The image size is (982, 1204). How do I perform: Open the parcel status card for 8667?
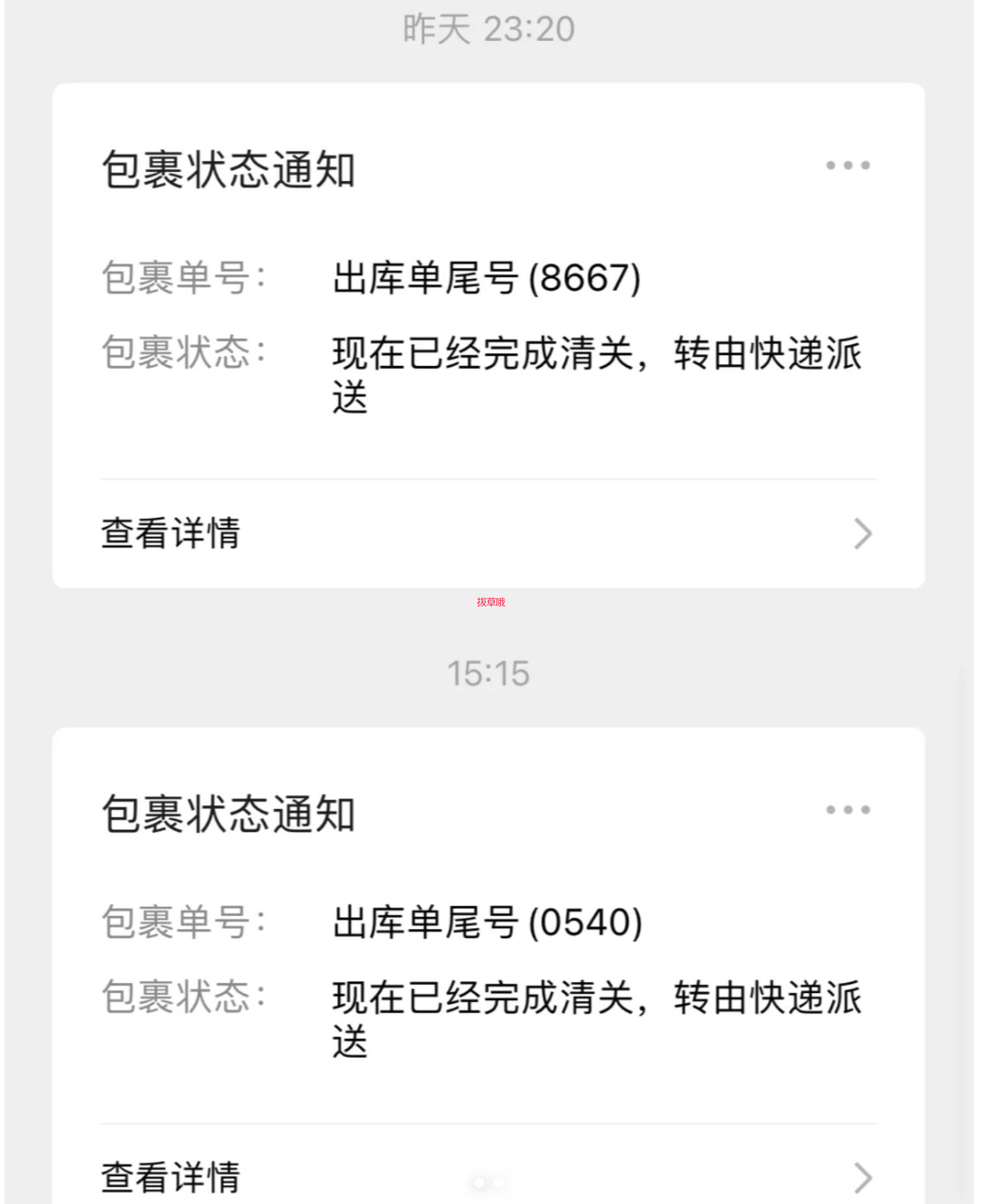pos(487,326)
